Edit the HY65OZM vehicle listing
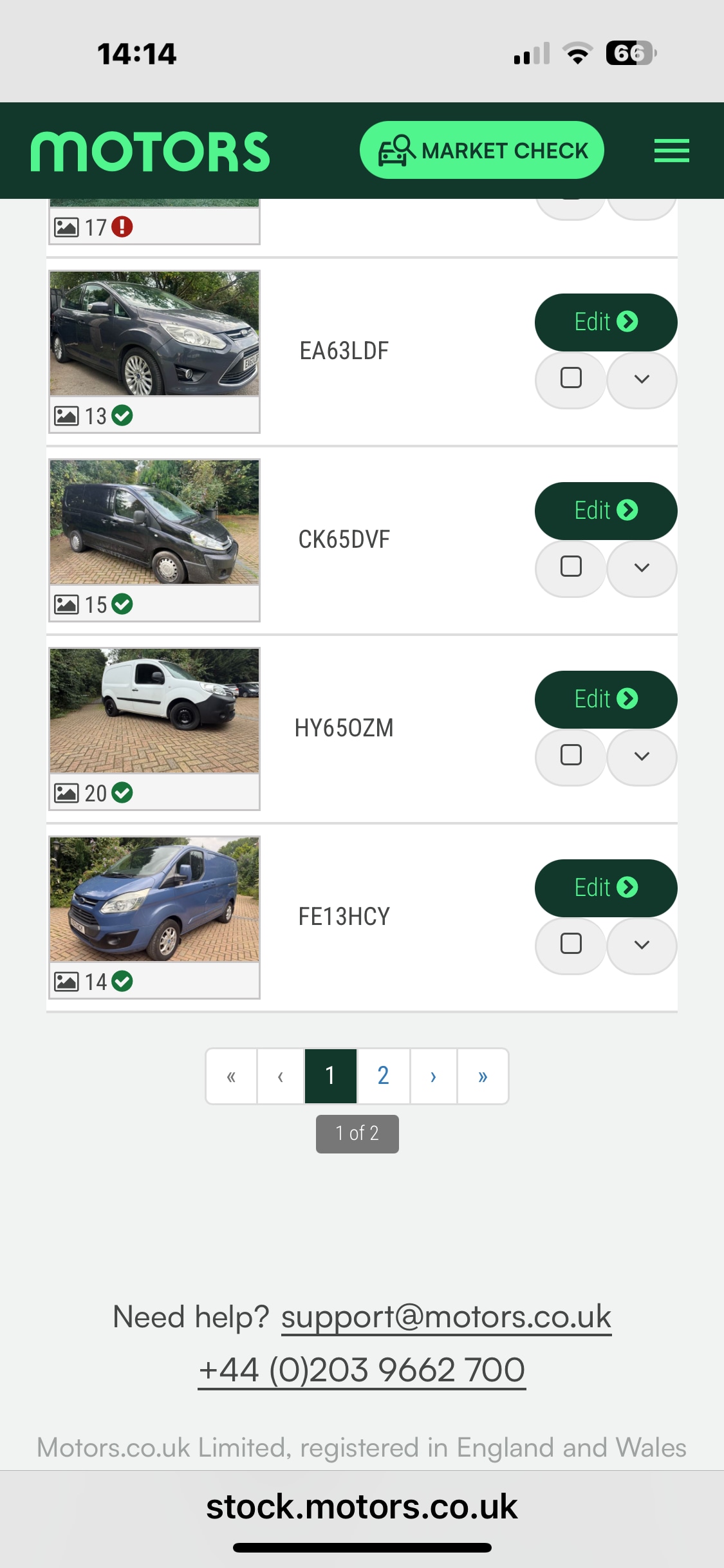Image resolution: width=724 pixels, height=1568 pixels. point(606,699)
